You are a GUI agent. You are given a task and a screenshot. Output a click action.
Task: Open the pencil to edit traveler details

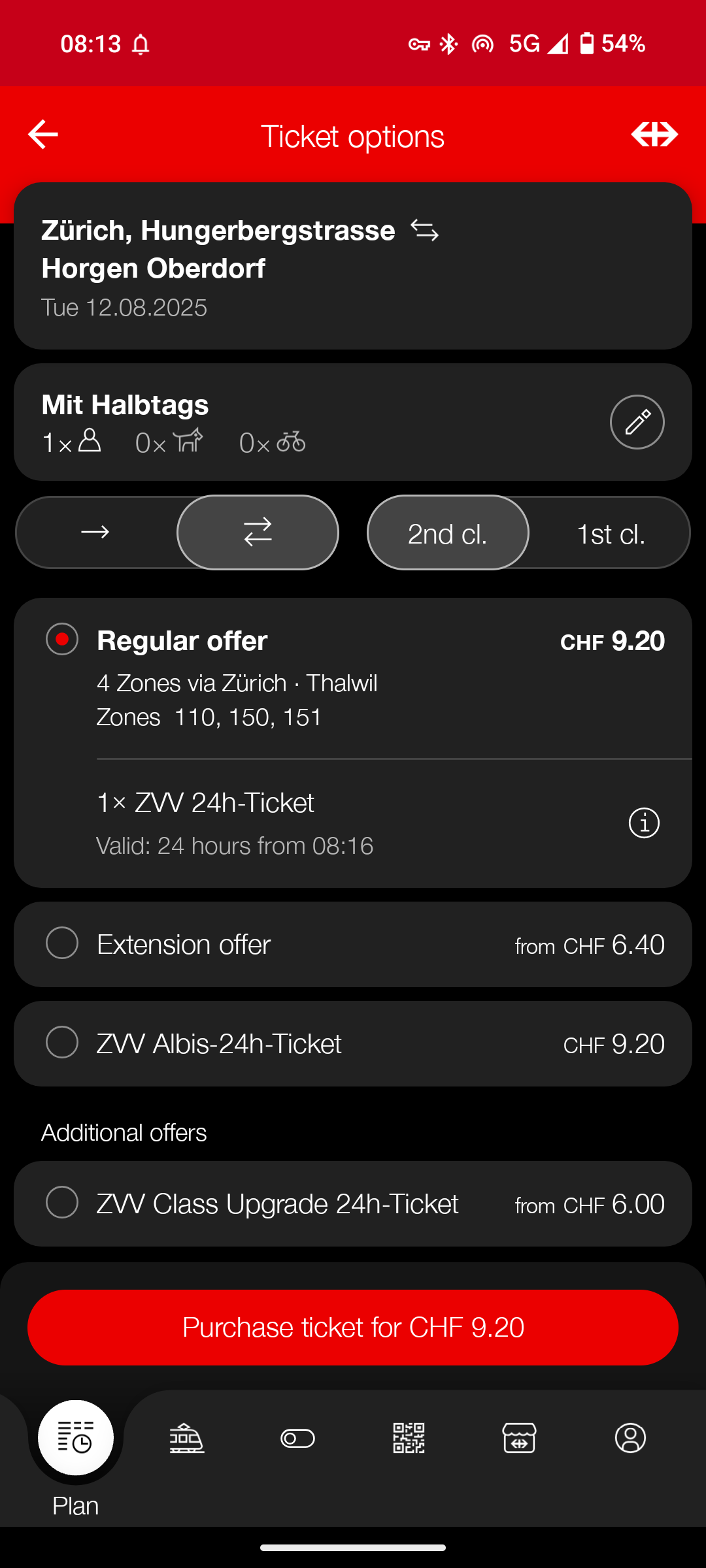point(636,422)
